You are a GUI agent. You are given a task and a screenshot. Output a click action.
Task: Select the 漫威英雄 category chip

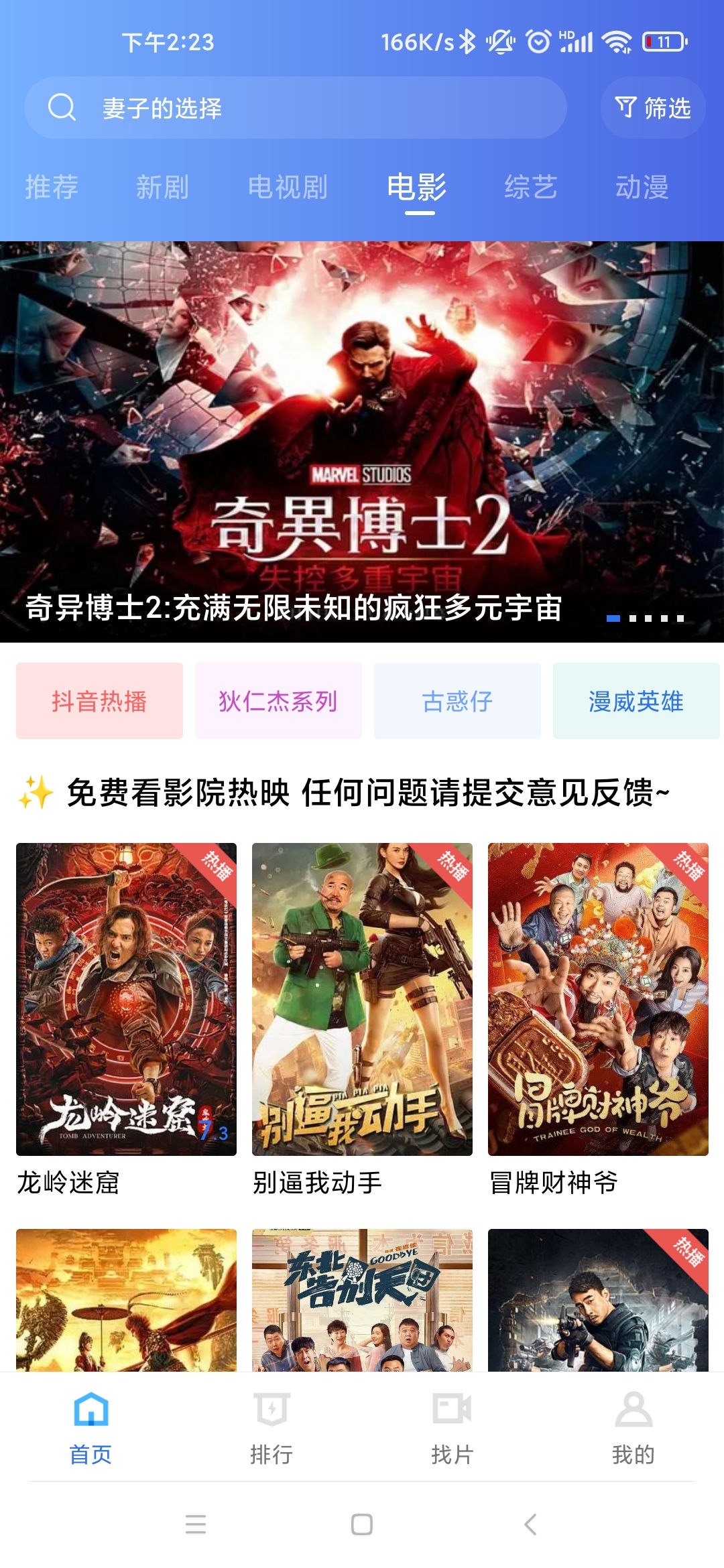pos(636,702)
